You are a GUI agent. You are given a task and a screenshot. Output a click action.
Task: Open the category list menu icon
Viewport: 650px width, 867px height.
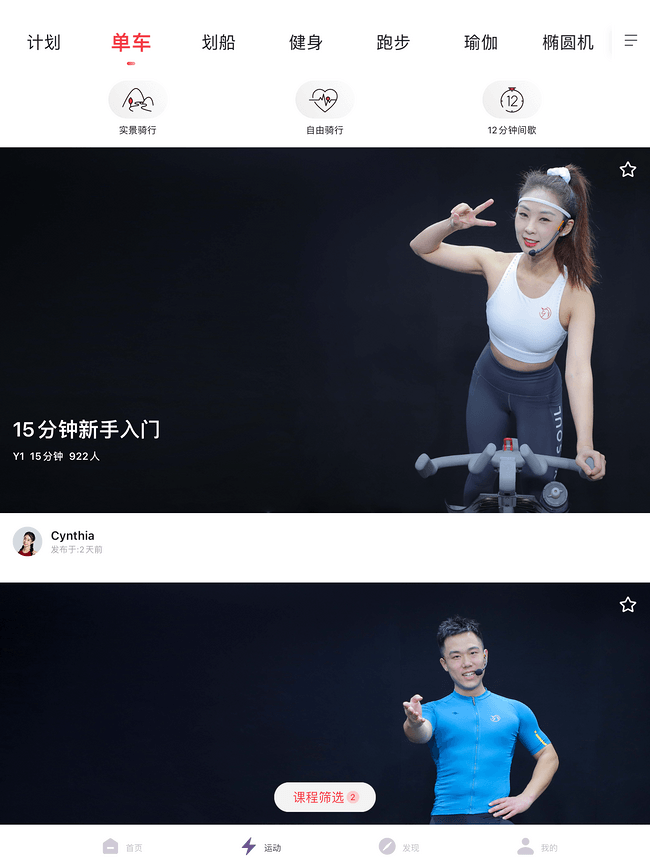pos(631,41)
